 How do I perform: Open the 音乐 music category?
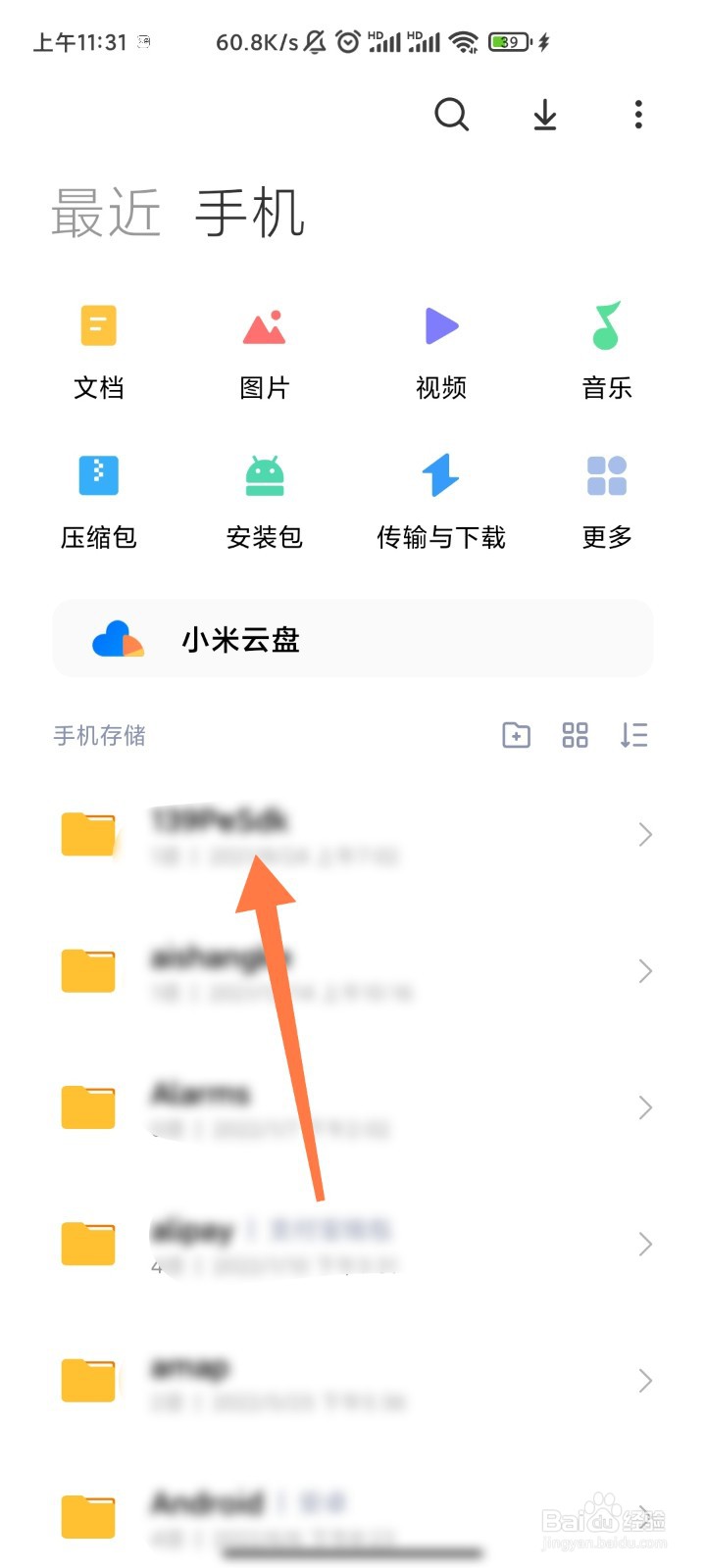pyautogui.click(x=606, y=348)
